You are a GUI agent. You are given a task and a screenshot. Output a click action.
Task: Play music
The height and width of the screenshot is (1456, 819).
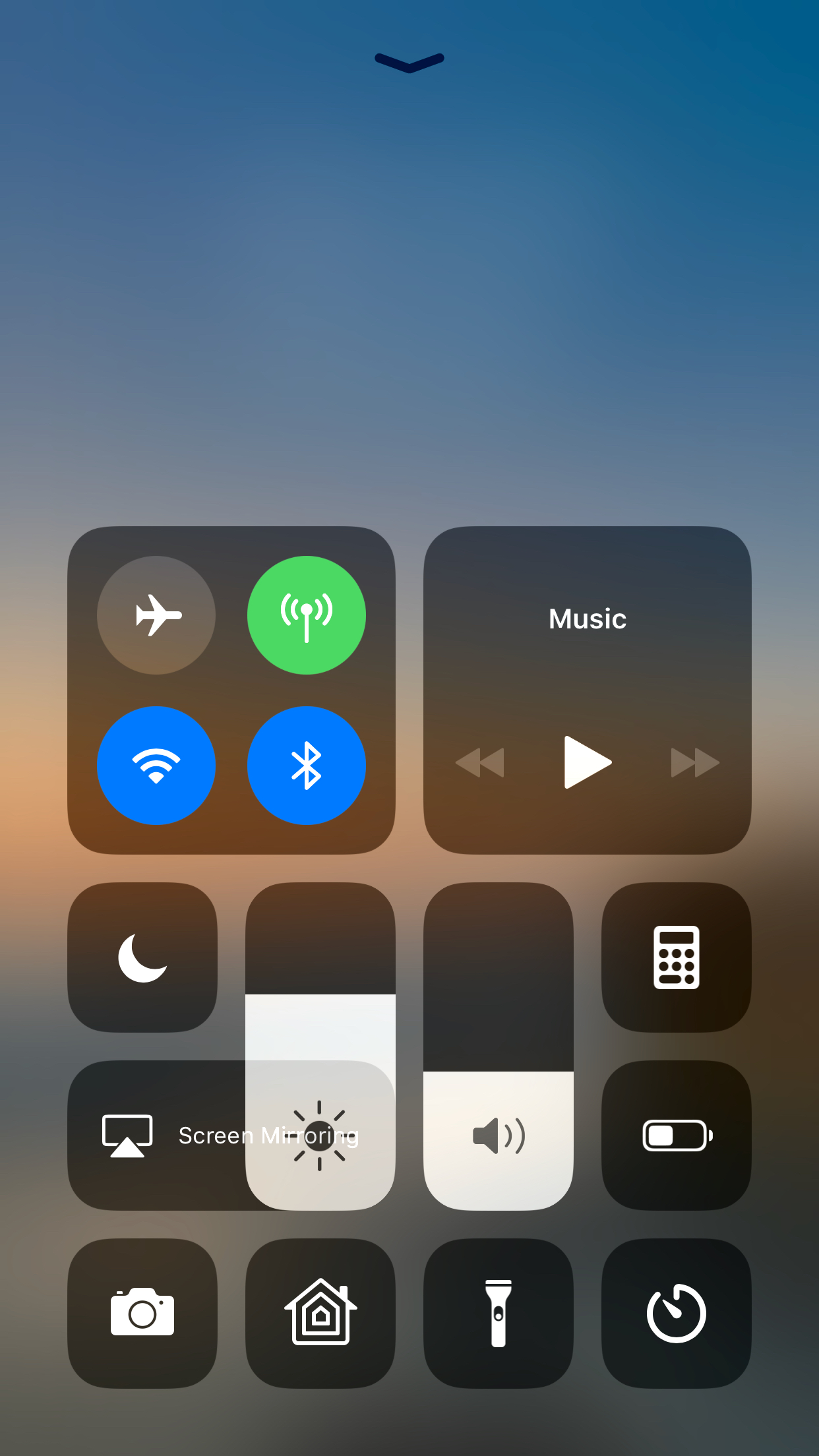588,762
